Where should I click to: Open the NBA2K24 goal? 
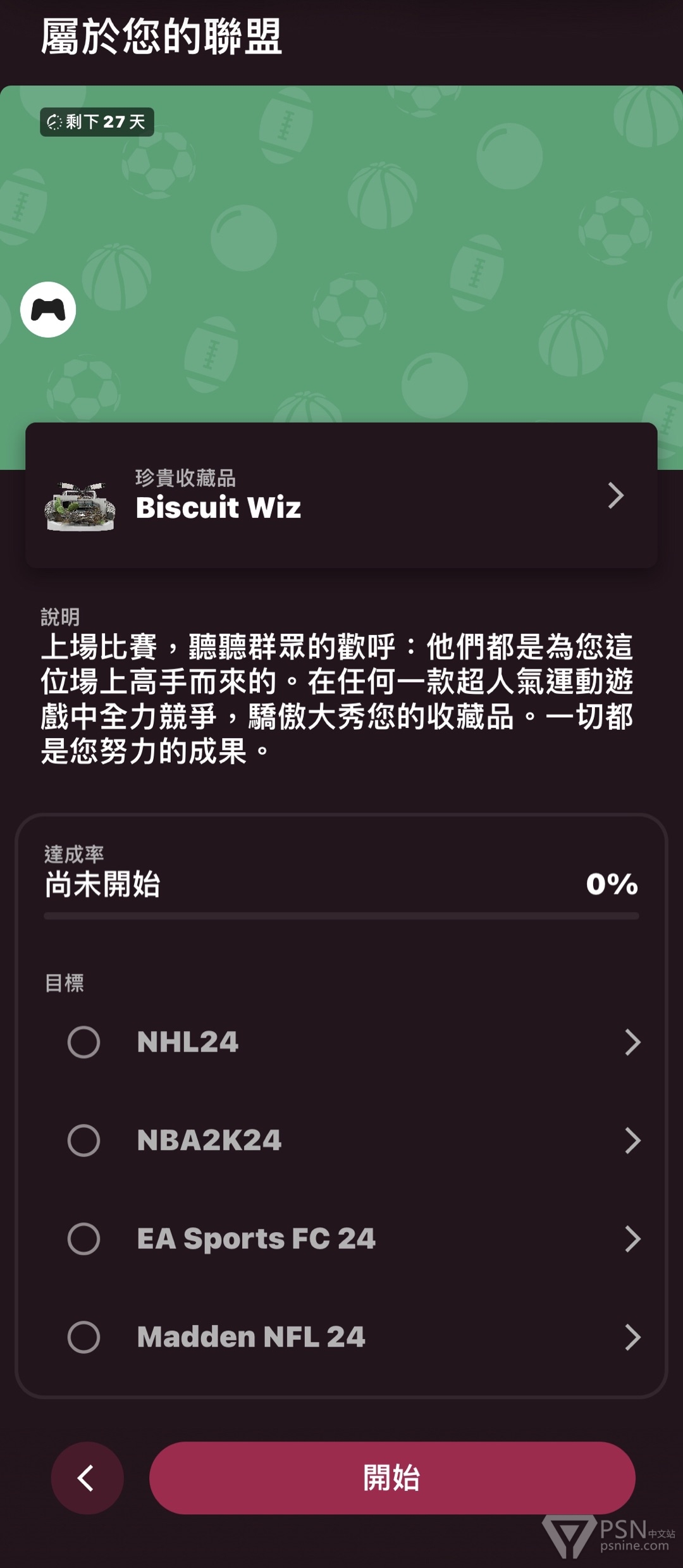354,1140
